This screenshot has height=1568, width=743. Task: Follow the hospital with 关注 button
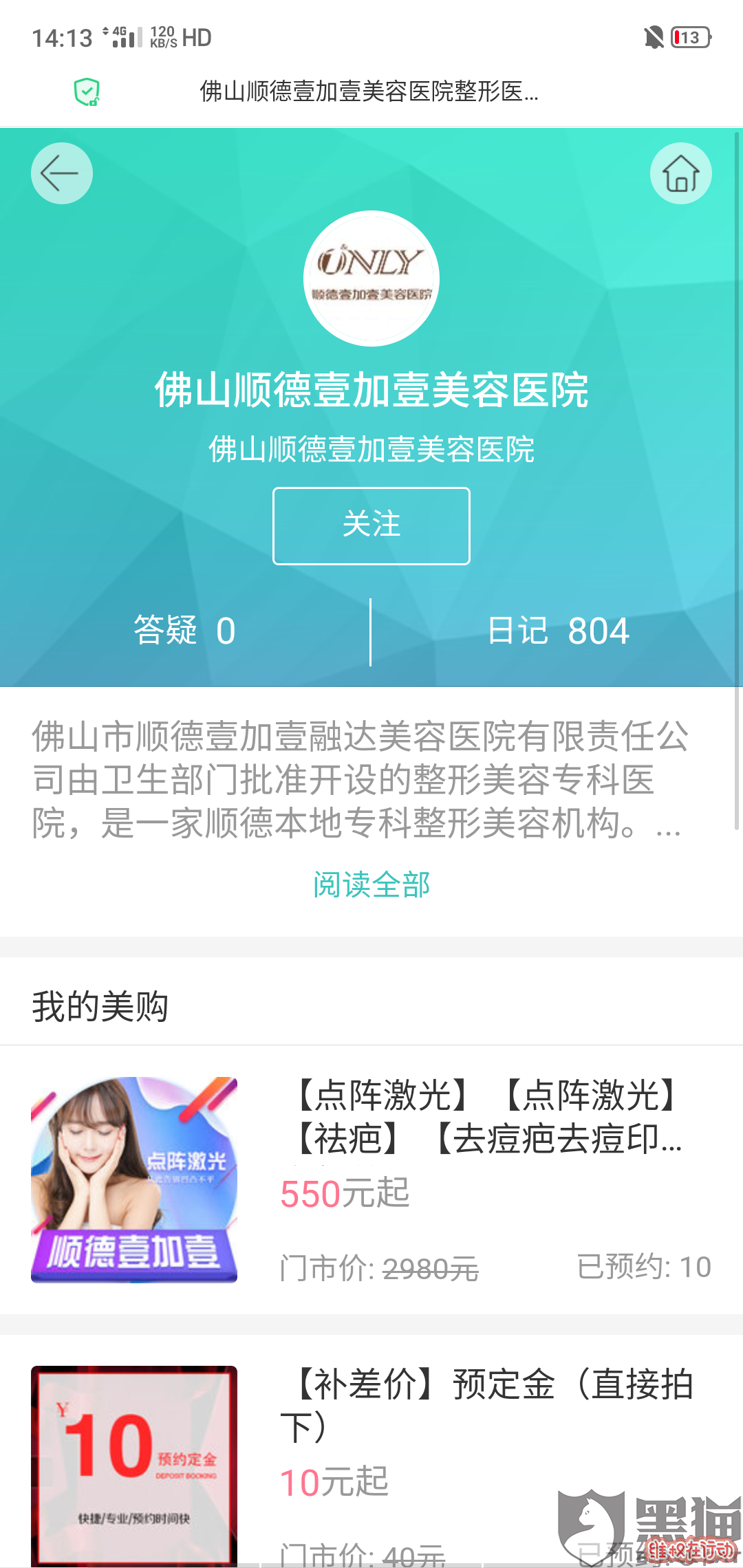coord(371,526)
